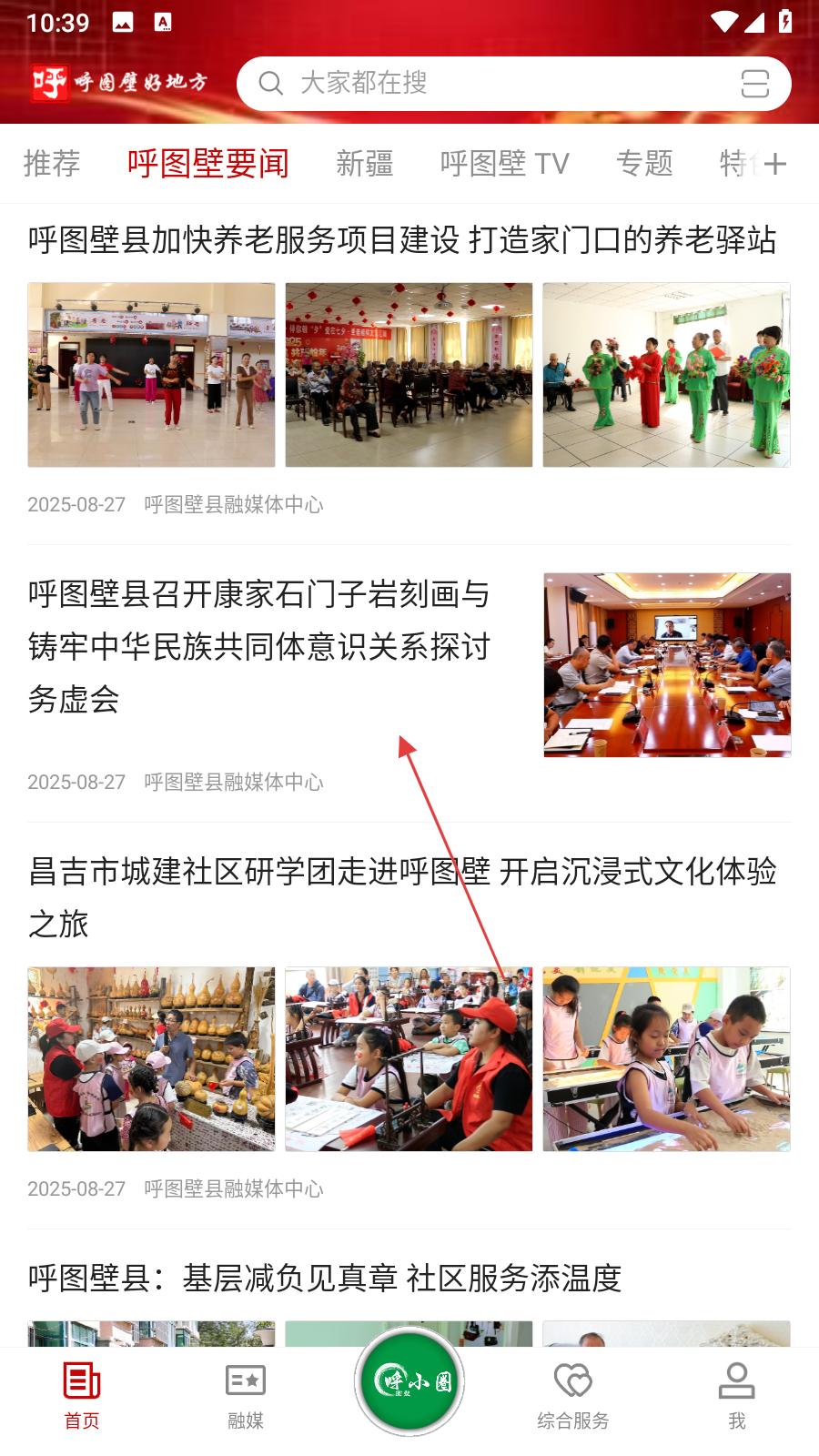Open article on 康家石门子岩刻画 meeting

259,646
